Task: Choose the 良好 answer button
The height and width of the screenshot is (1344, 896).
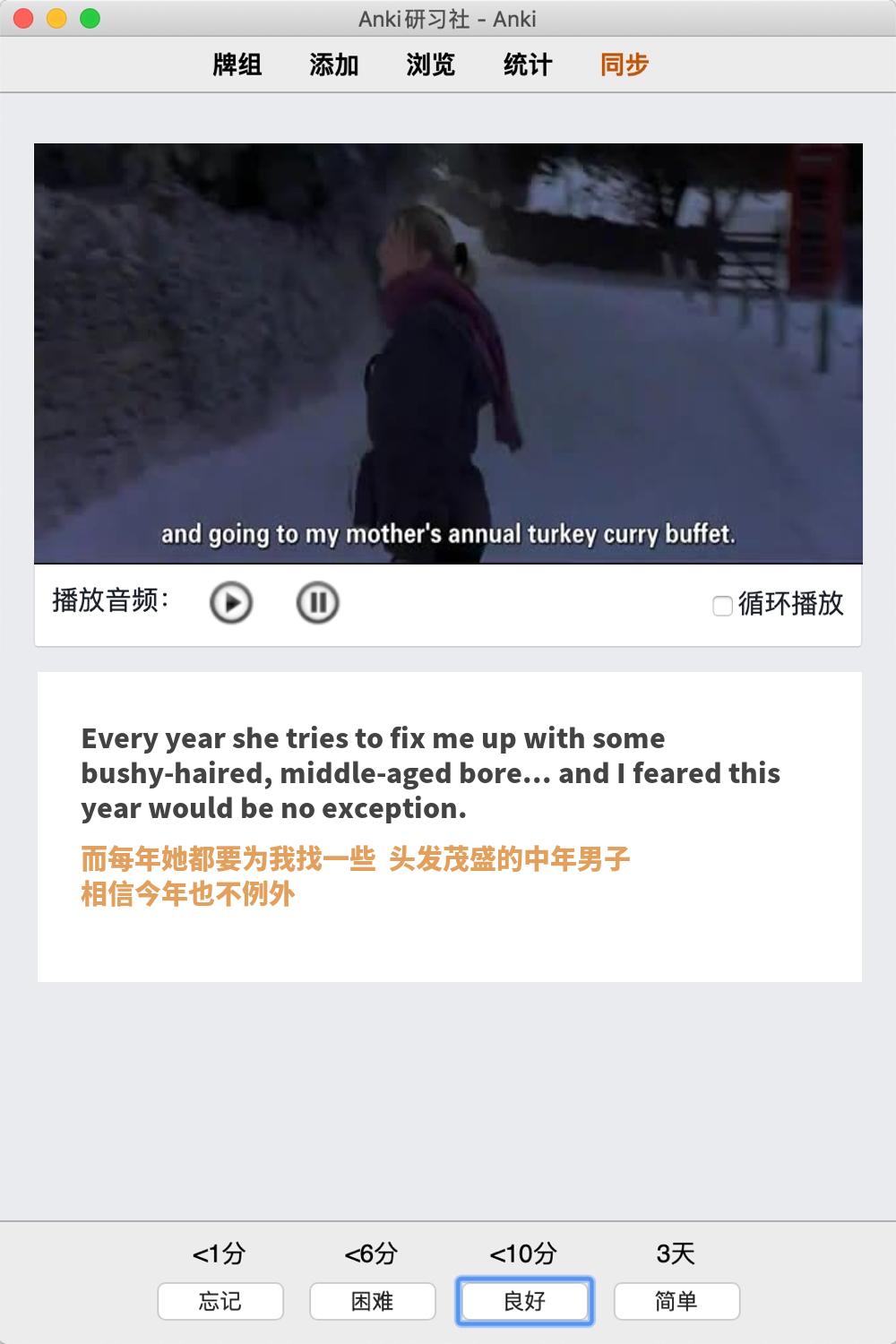Action: 525,1301
